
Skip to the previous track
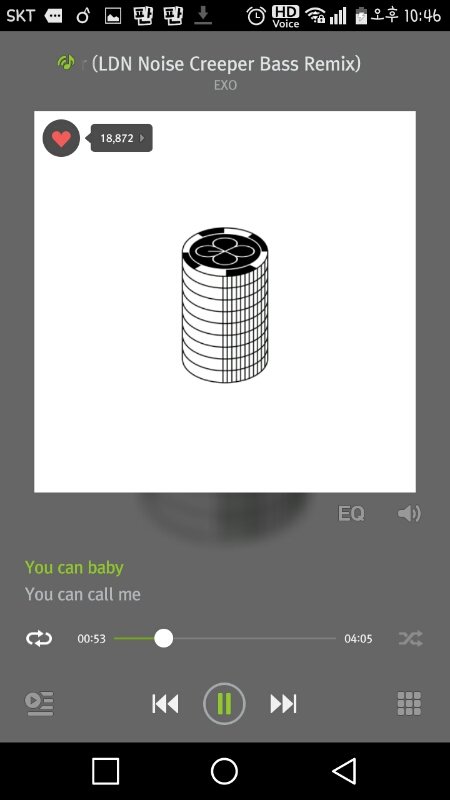click(165, 704)
